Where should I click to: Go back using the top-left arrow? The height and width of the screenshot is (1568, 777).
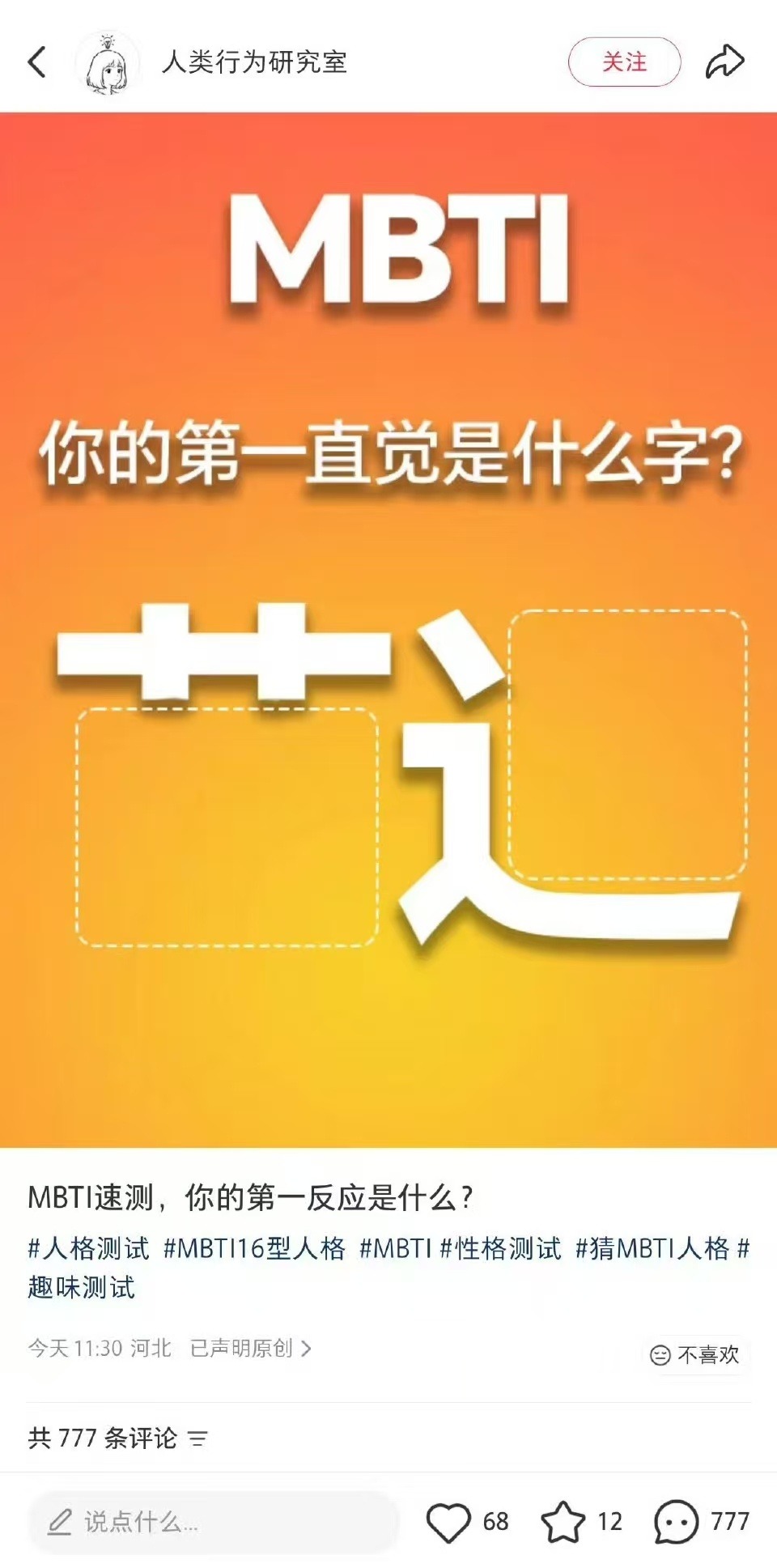37,62
